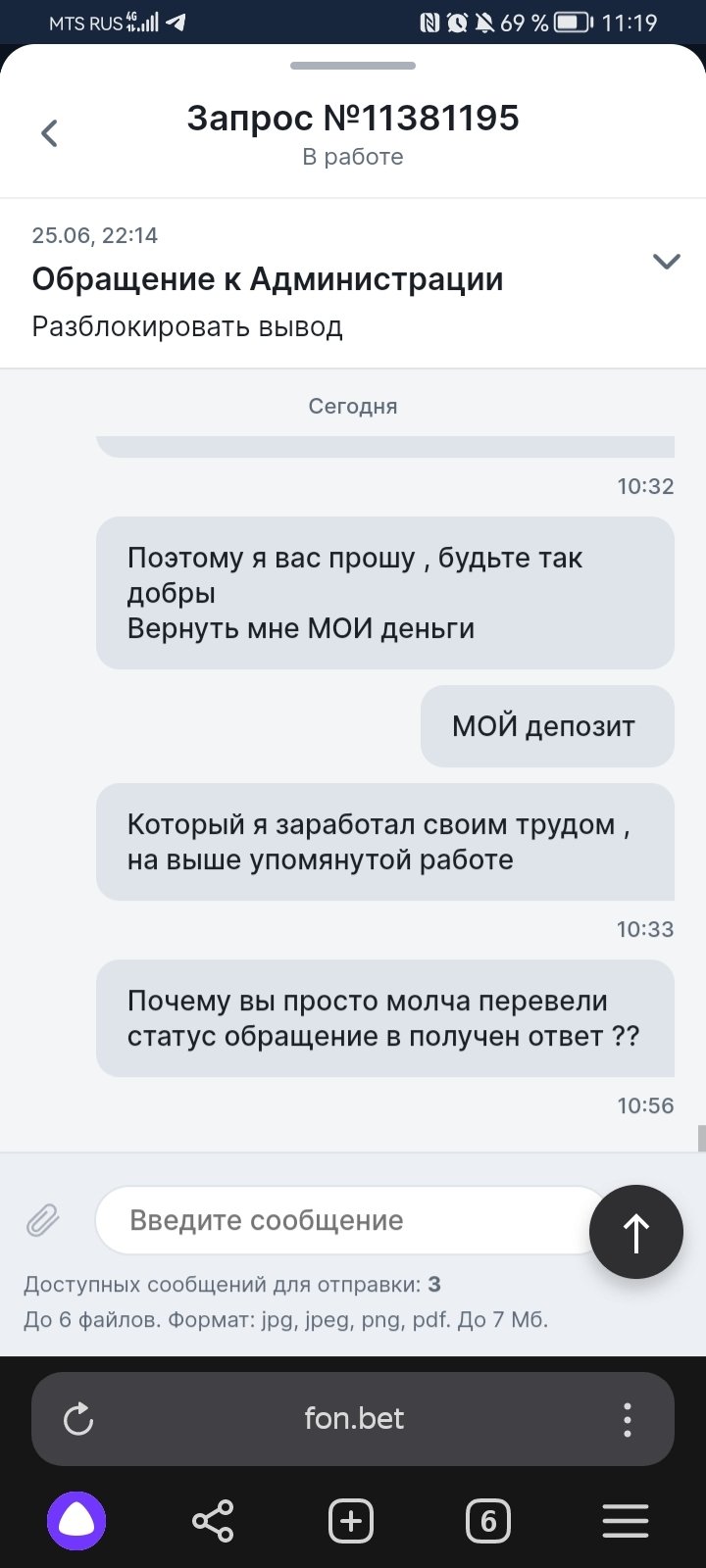Share the current page
The image size is (706, 1568).
[213, 1521]
